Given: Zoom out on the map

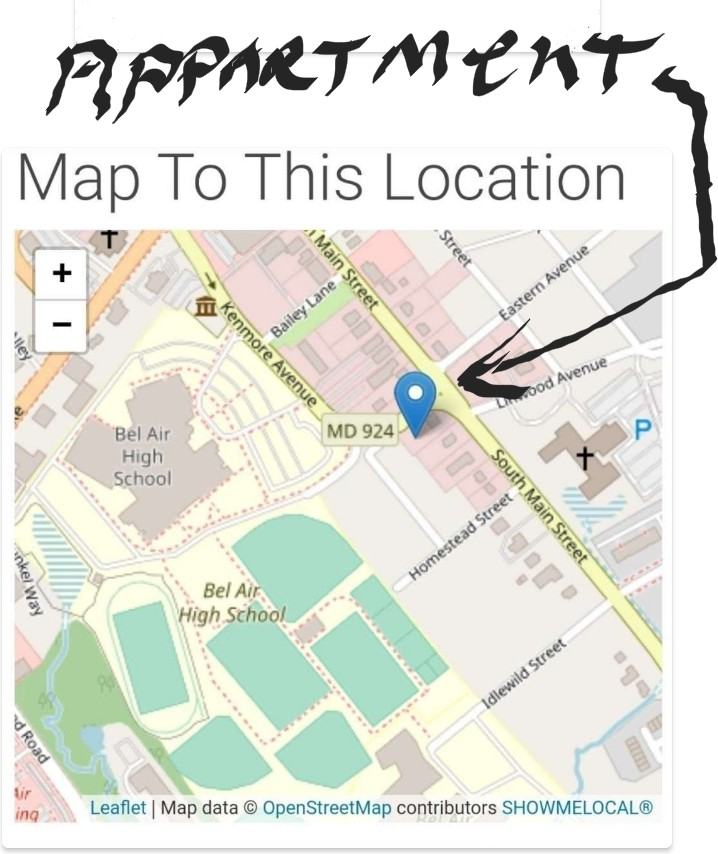Looking at the screenshot, I should tap(61, 325).
